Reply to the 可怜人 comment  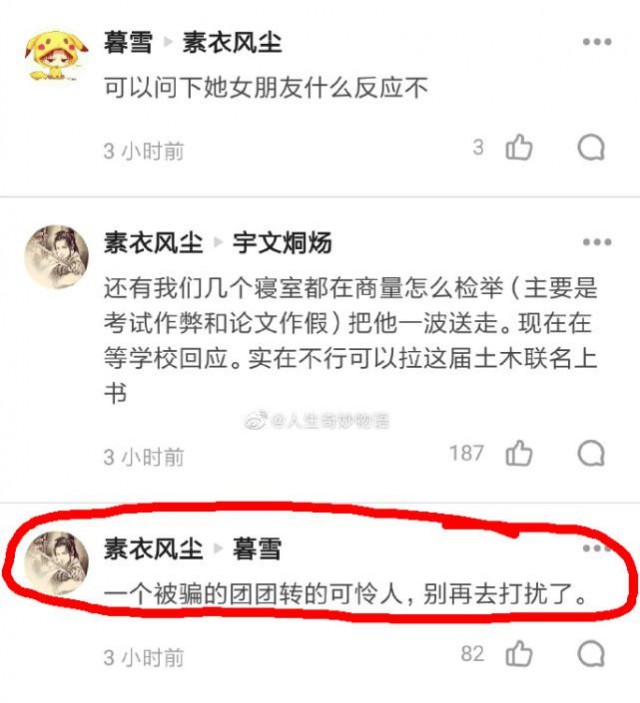[x=591, y=654]
